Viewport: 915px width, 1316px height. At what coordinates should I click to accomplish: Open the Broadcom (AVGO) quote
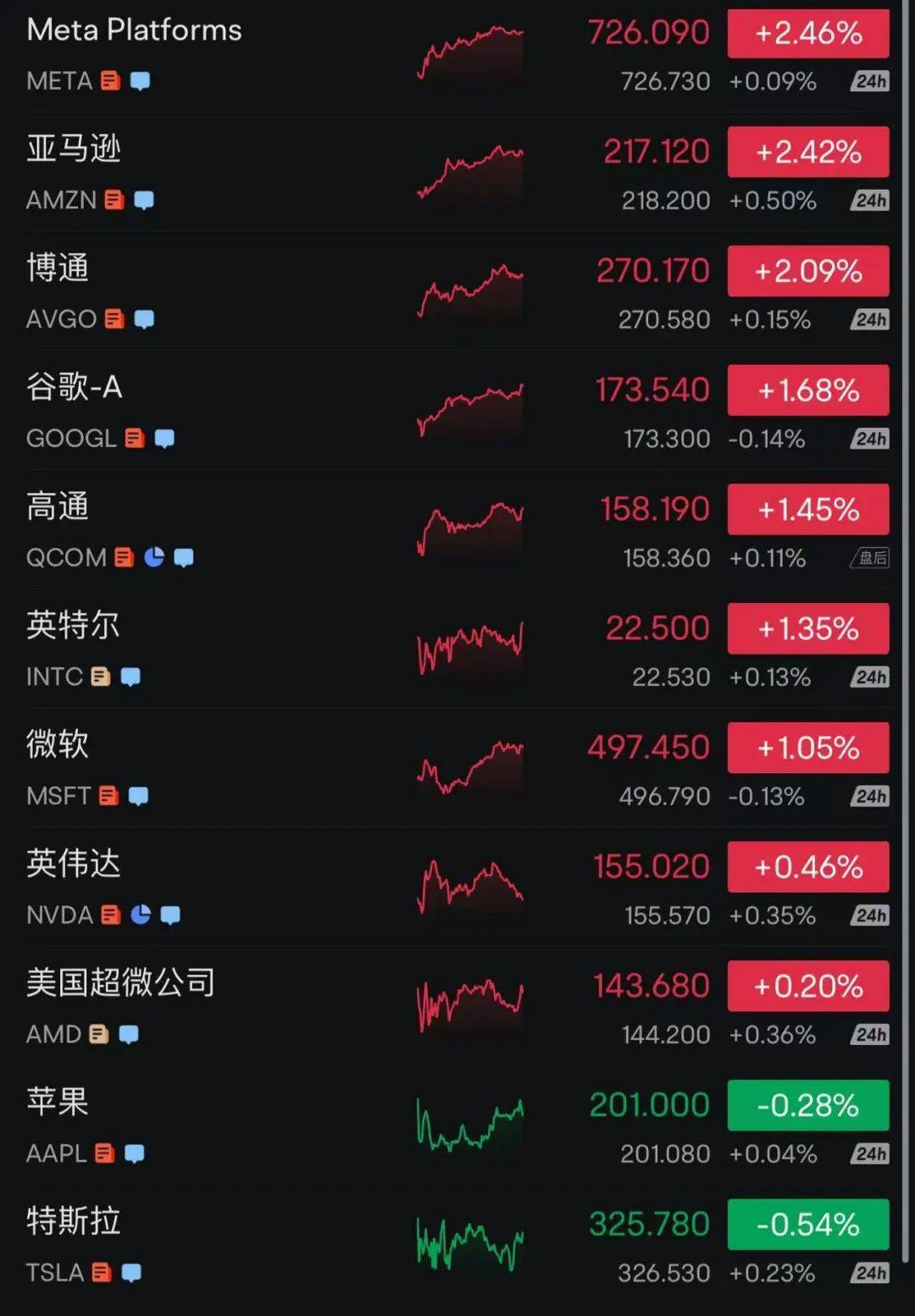tap(58, 269)
